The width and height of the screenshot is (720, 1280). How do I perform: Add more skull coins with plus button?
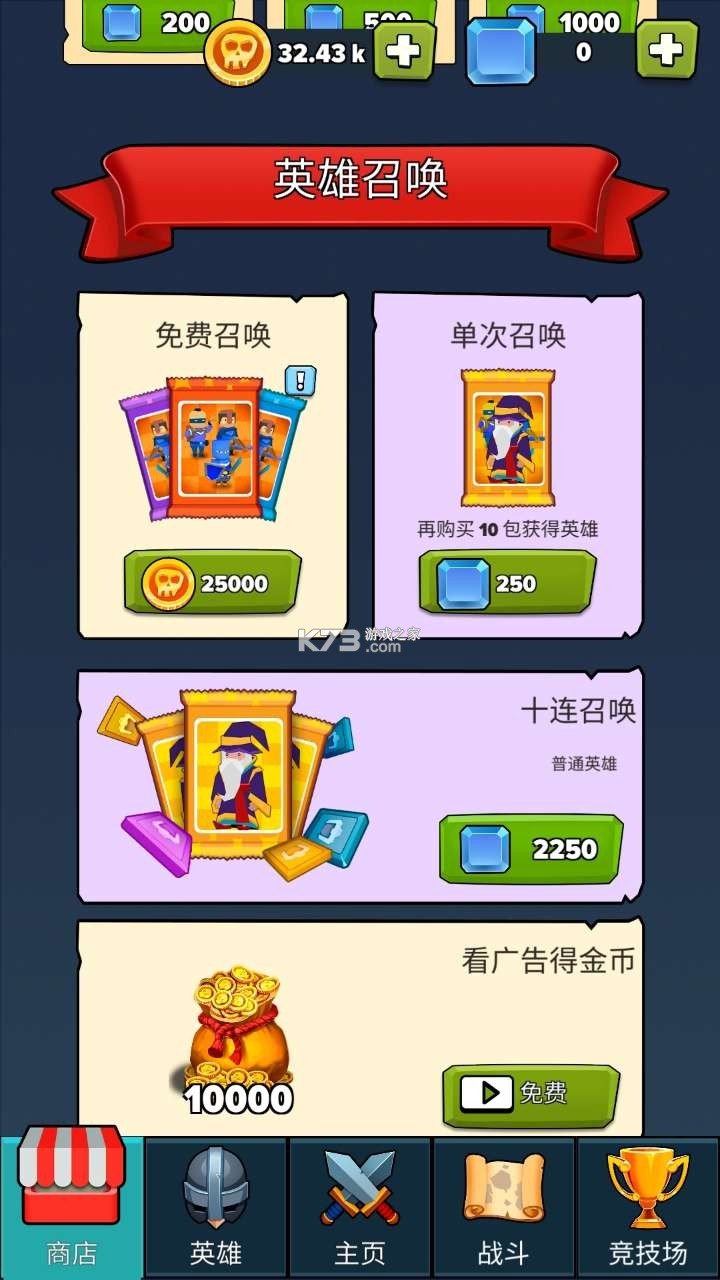coord(404,52)
